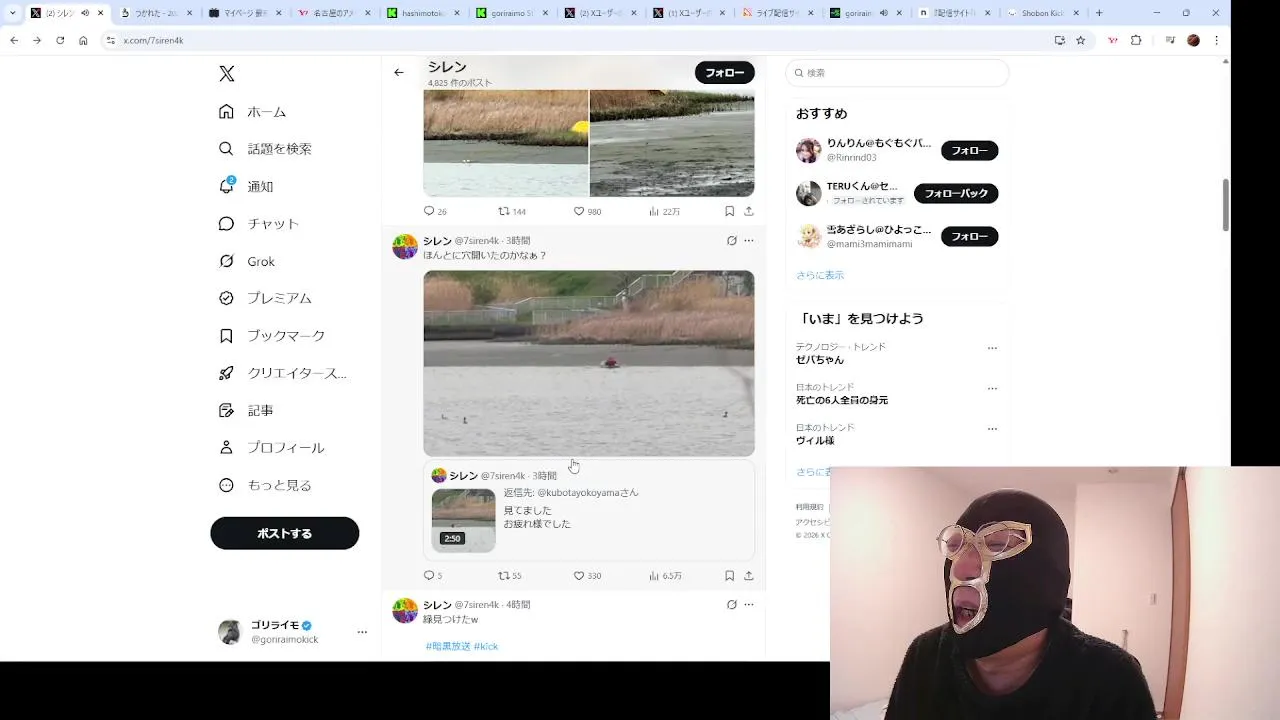Focus the 検索 search box

(x=900, y=73)
